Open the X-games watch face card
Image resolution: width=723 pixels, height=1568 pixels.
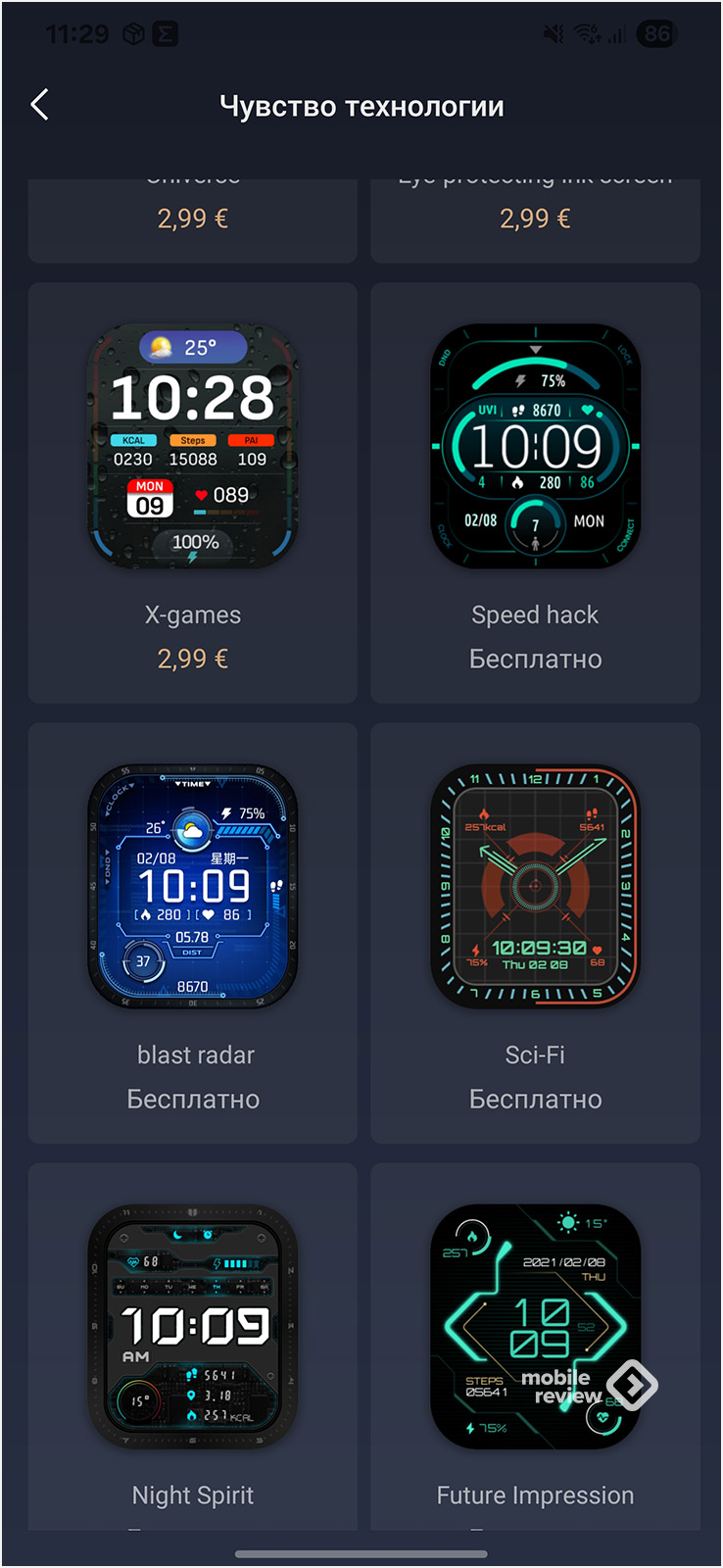(193, 493)
